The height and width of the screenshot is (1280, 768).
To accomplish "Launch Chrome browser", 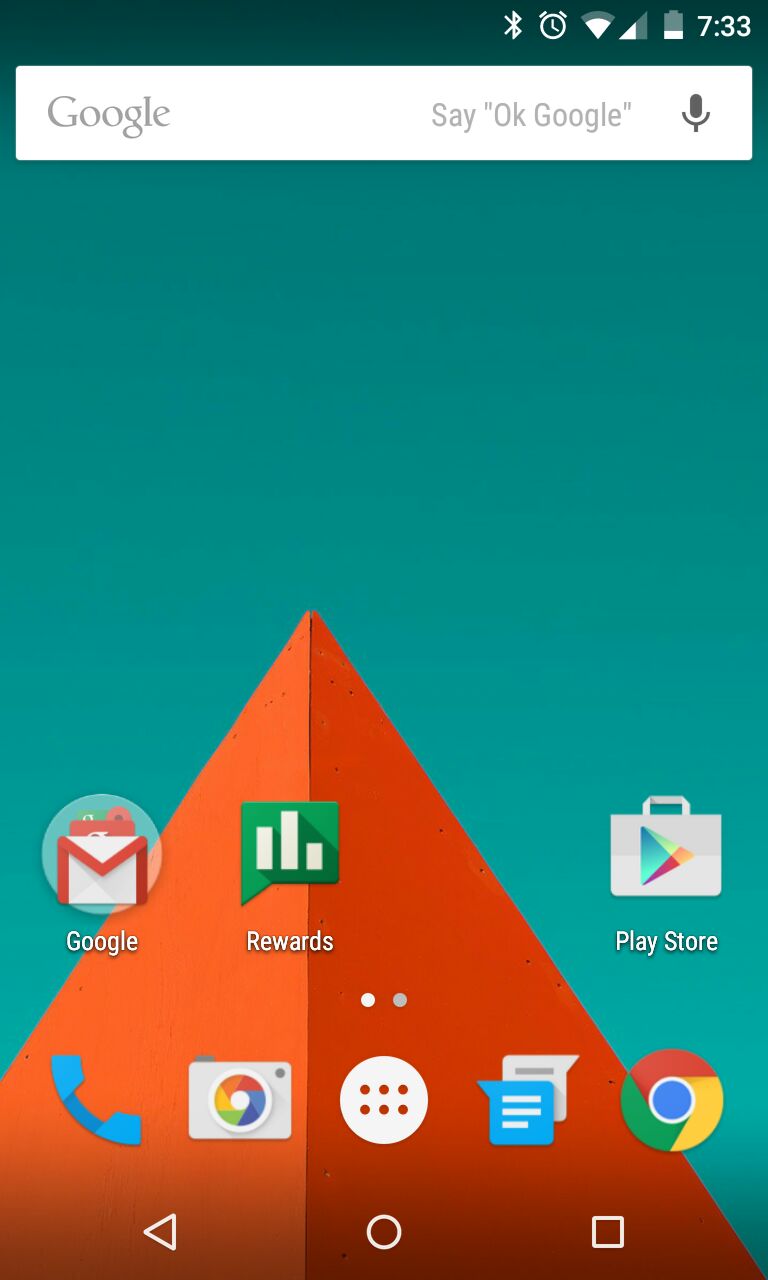I will pyautogui.click(x=671, y=1099).
